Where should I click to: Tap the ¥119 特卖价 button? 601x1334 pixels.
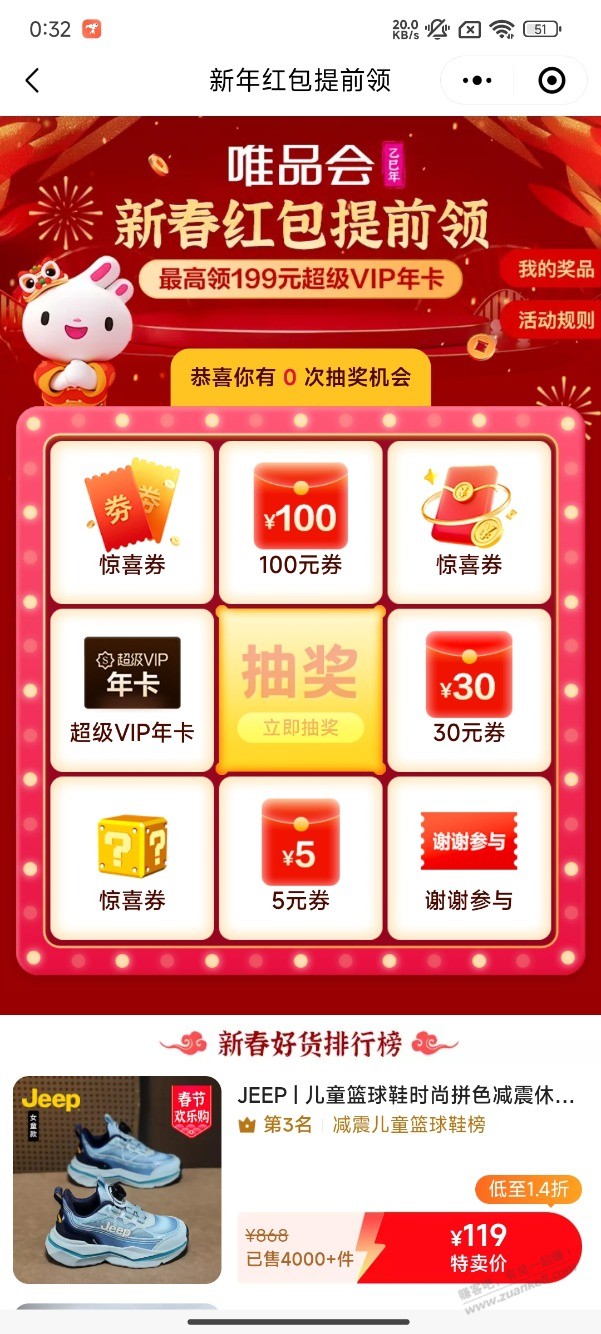tap(478, 1246)
